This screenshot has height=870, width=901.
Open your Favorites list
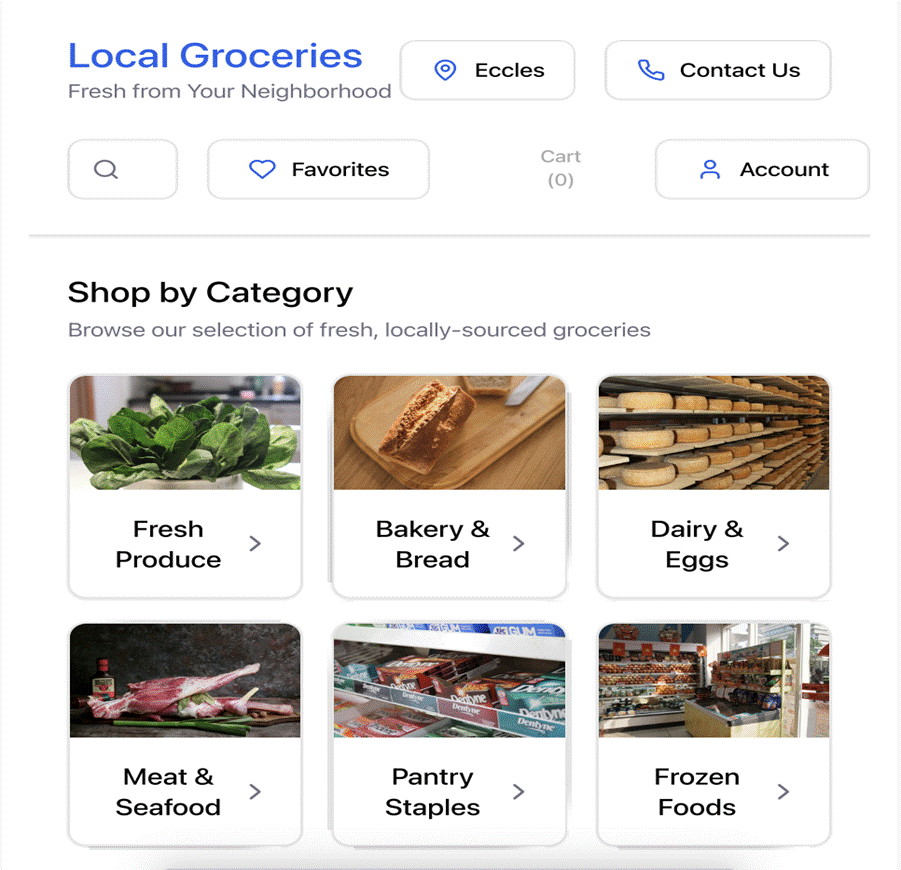[x=318, y=169]
